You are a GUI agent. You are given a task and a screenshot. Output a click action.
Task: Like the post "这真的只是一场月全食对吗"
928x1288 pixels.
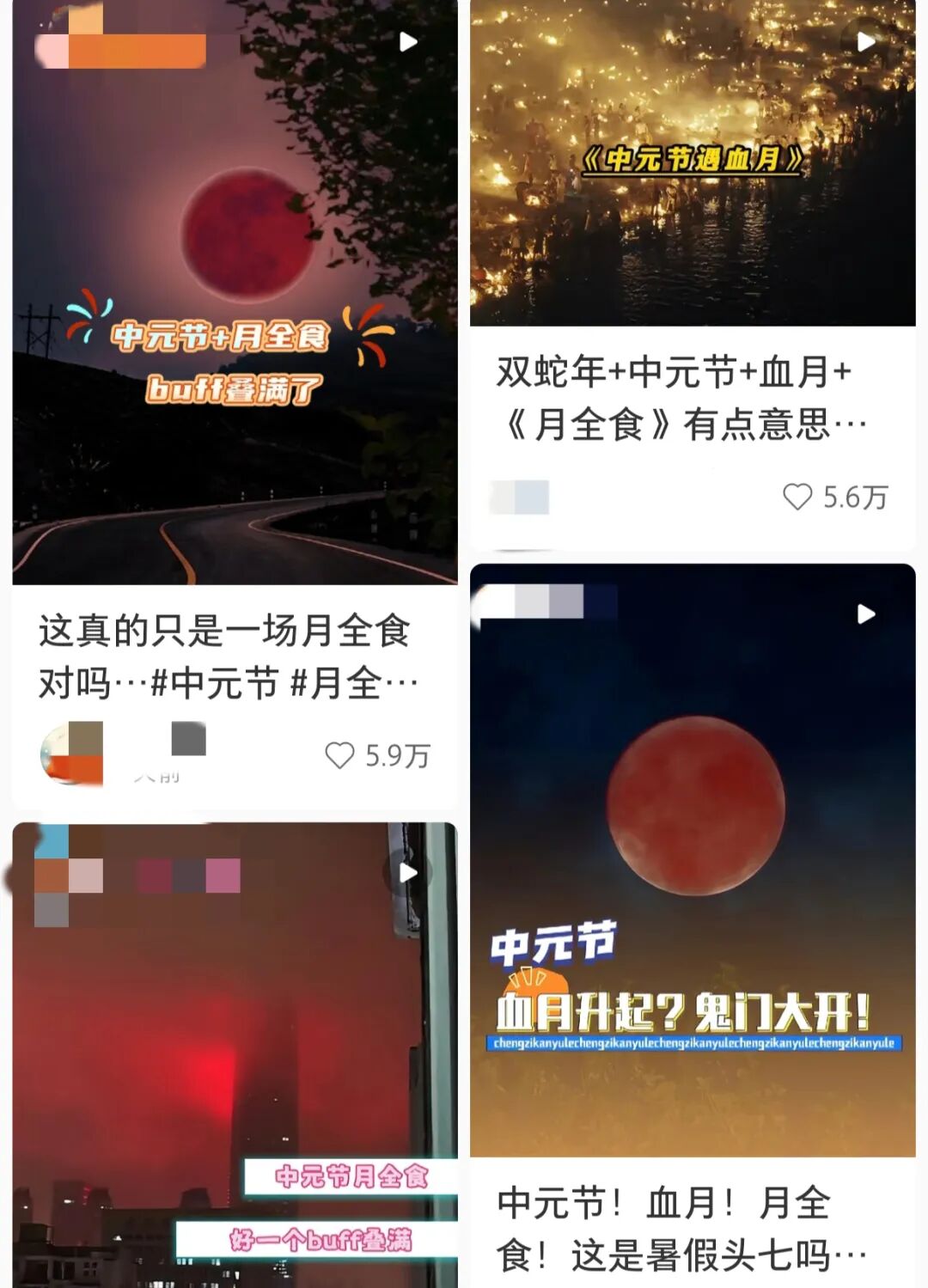(x=340, y=755)
